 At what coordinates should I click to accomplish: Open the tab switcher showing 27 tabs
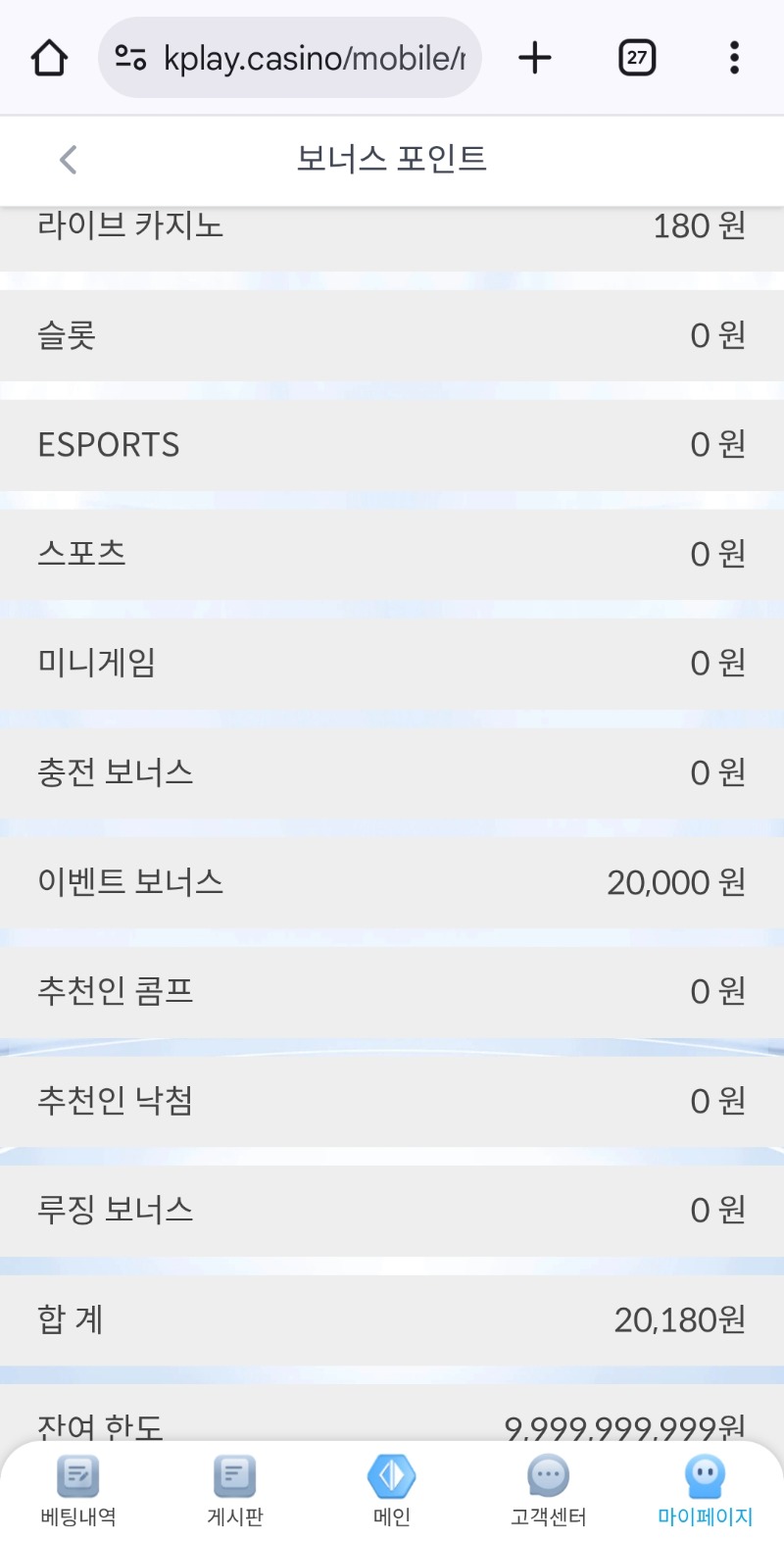[636, 57]
